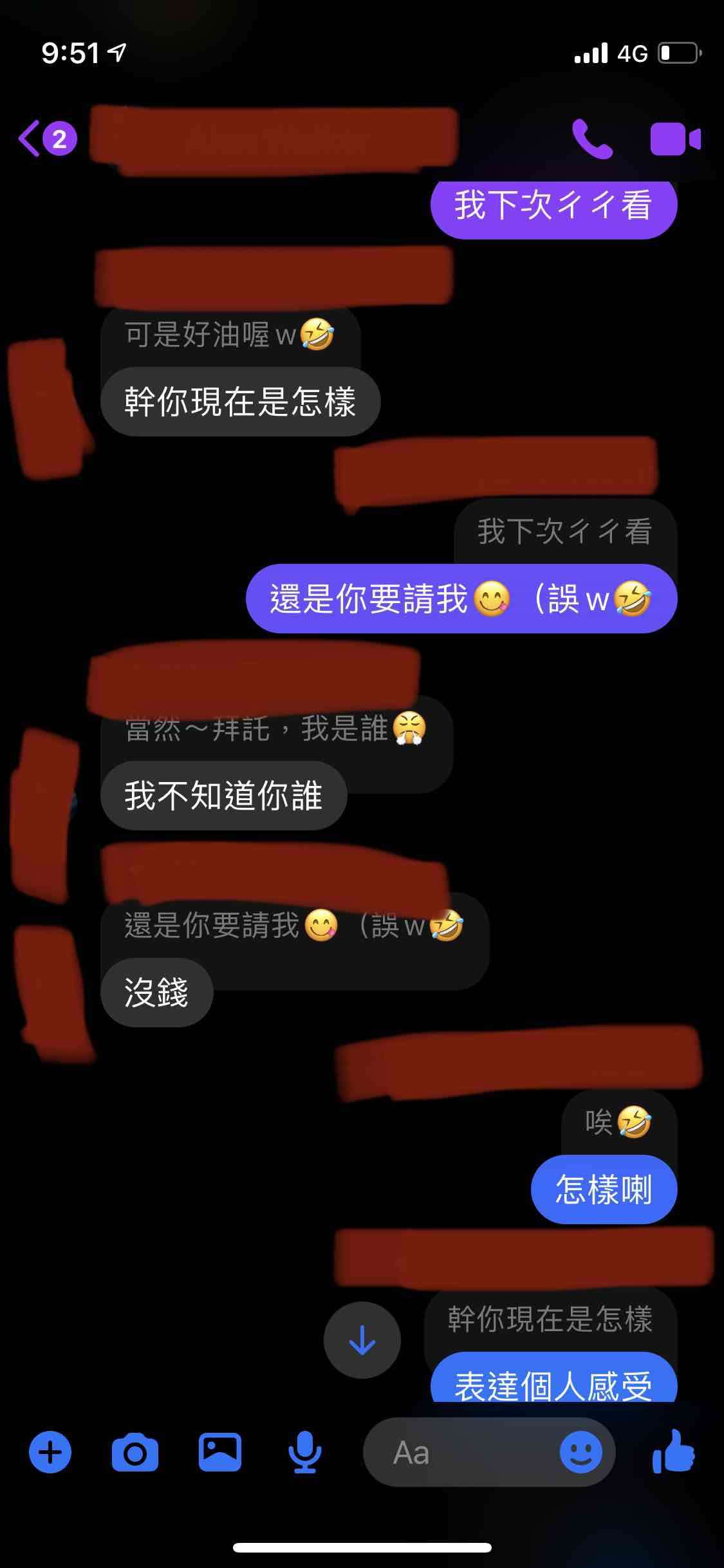Viewport: 724px width, 1568px height.
Task: Open the camera to take a photo
Action: pos(135,1452)
